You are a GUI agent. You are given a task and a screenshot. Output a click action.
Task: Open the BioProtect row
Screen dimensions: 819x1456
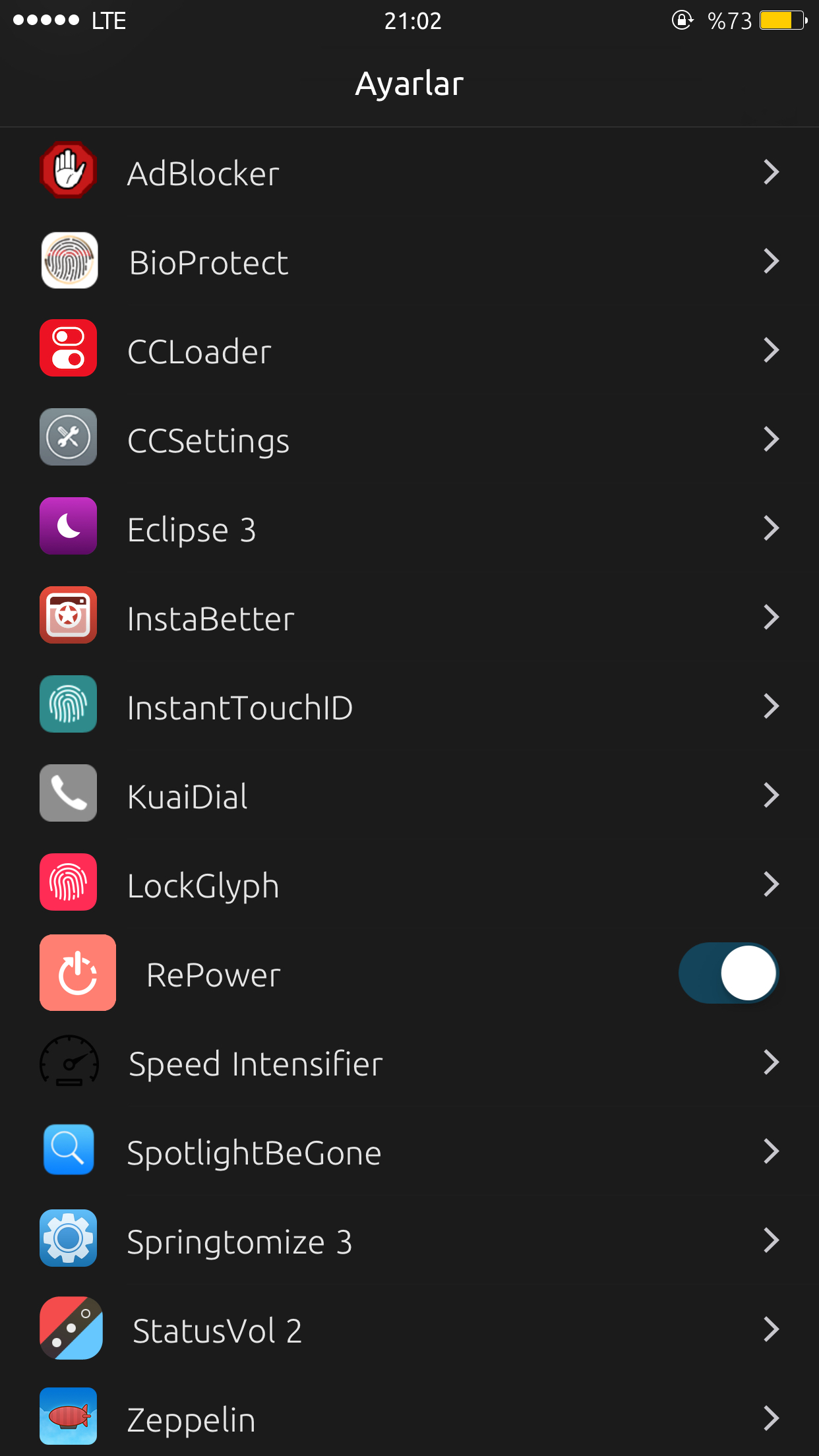click(409, 261)
